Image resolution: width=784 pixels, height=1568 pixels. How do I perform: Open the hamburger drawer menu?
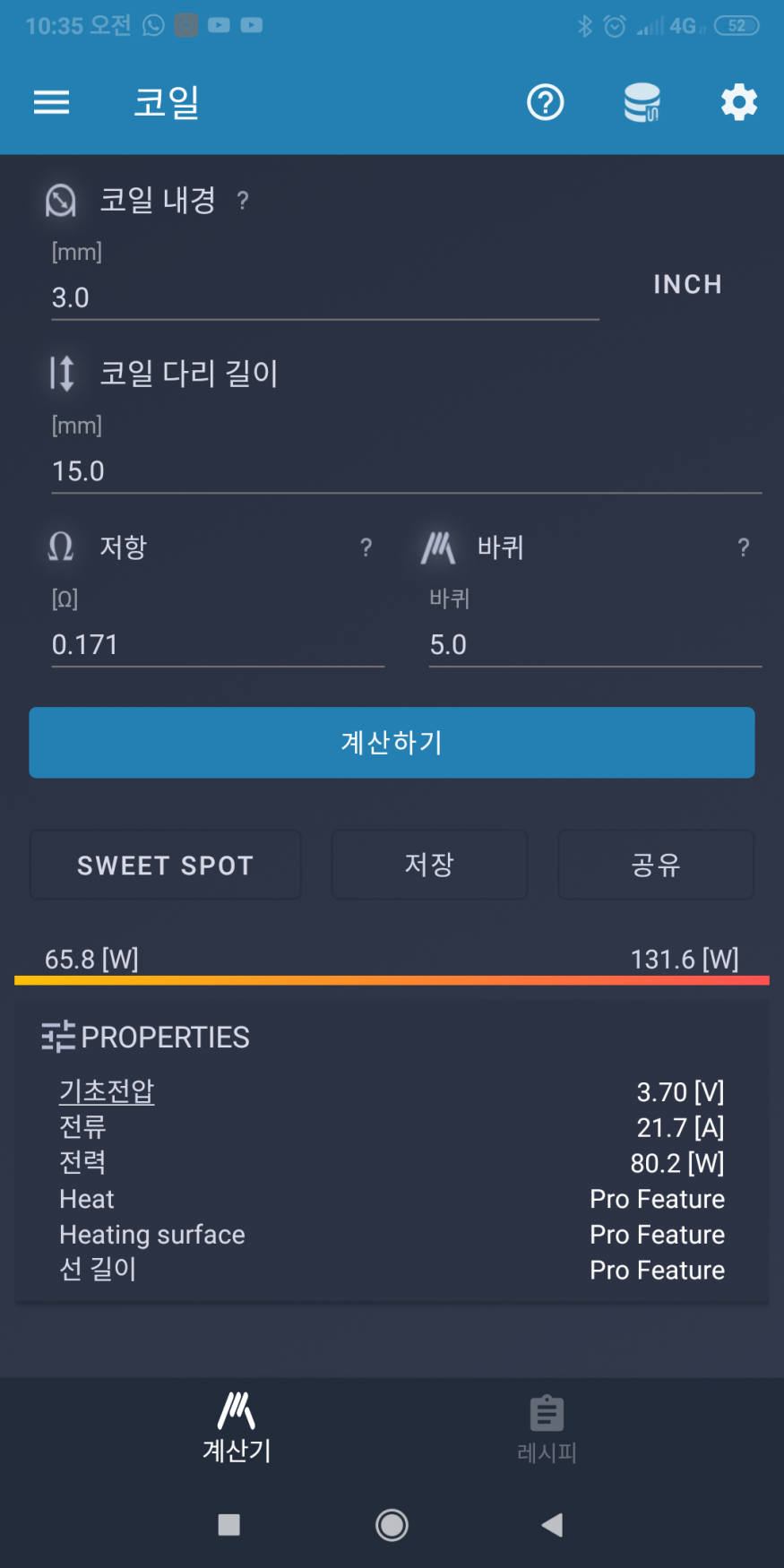(51, 103)
